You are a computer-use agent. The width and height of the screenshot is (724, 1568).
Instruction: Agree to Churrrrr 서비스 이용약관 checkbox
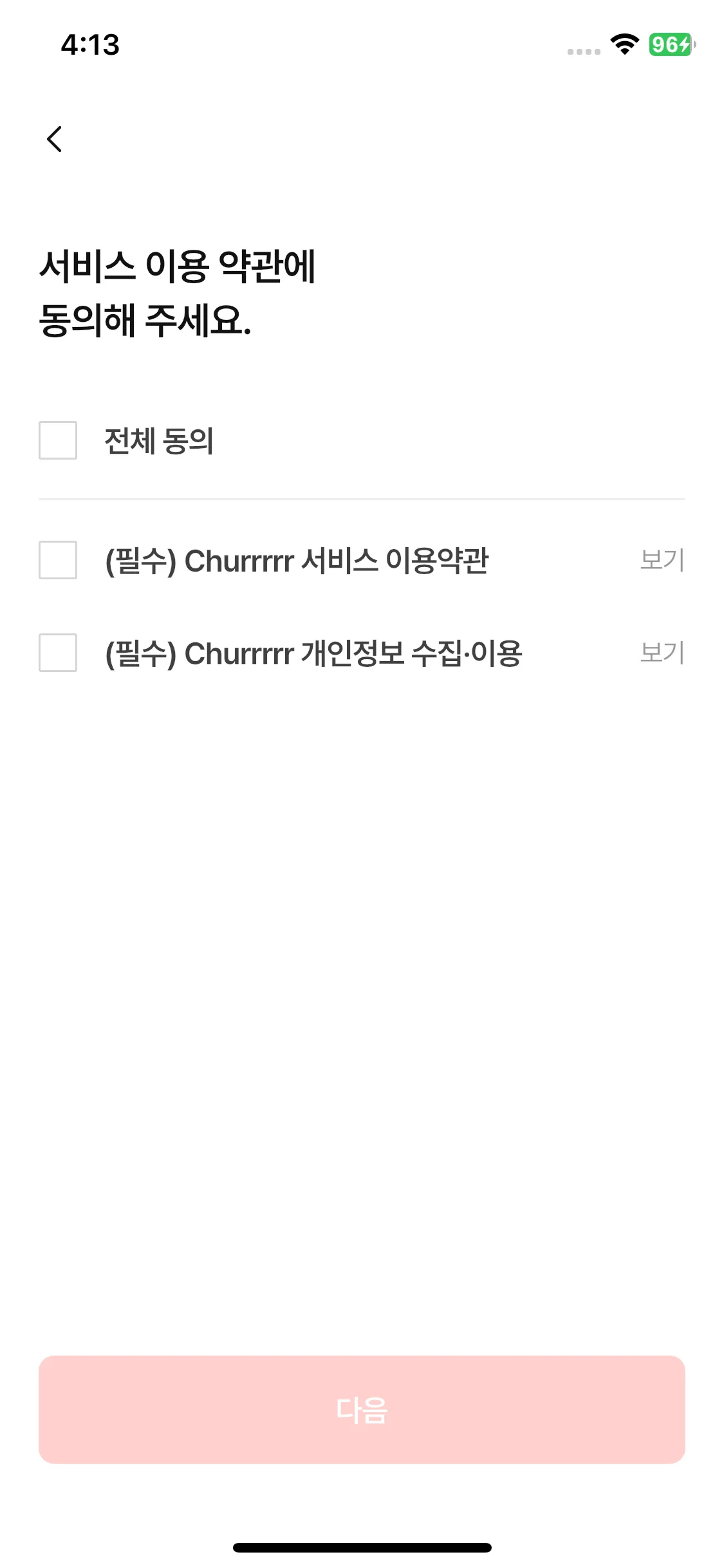[58, 560]
